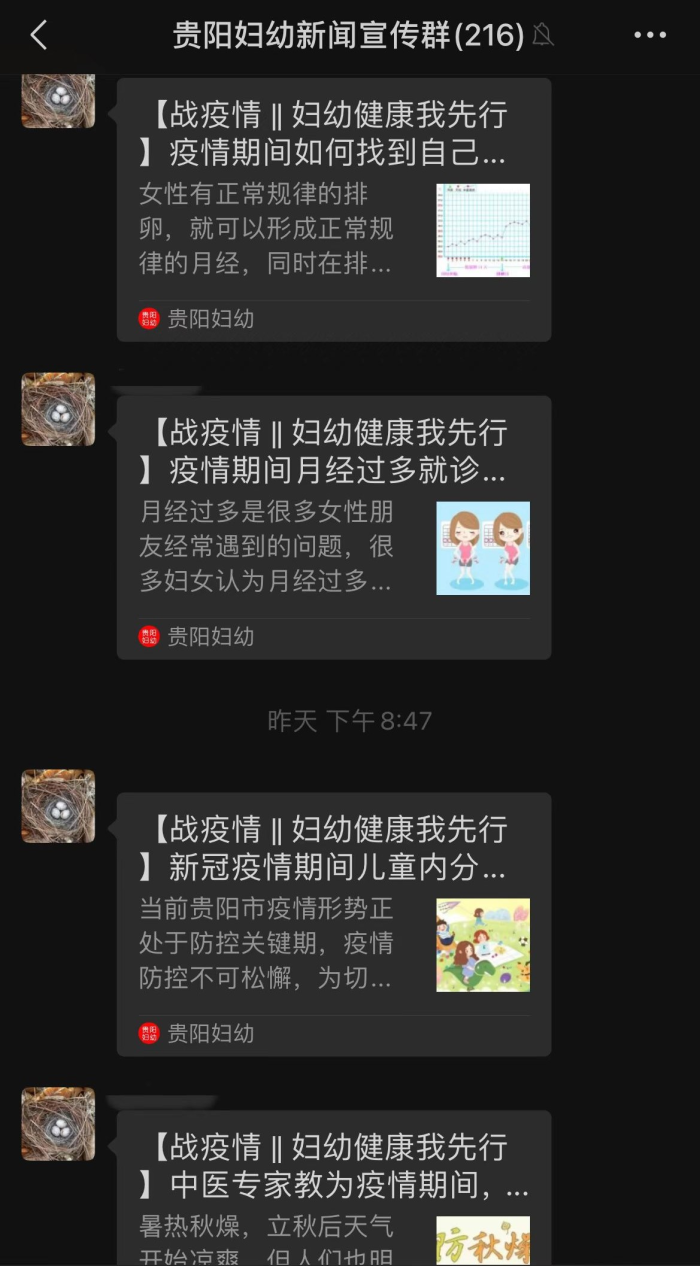Tap sender avatar beside the 儿童内分泌 article
Image resolution: width=700 pixels, height=1266 pixels.
point(58,806)
